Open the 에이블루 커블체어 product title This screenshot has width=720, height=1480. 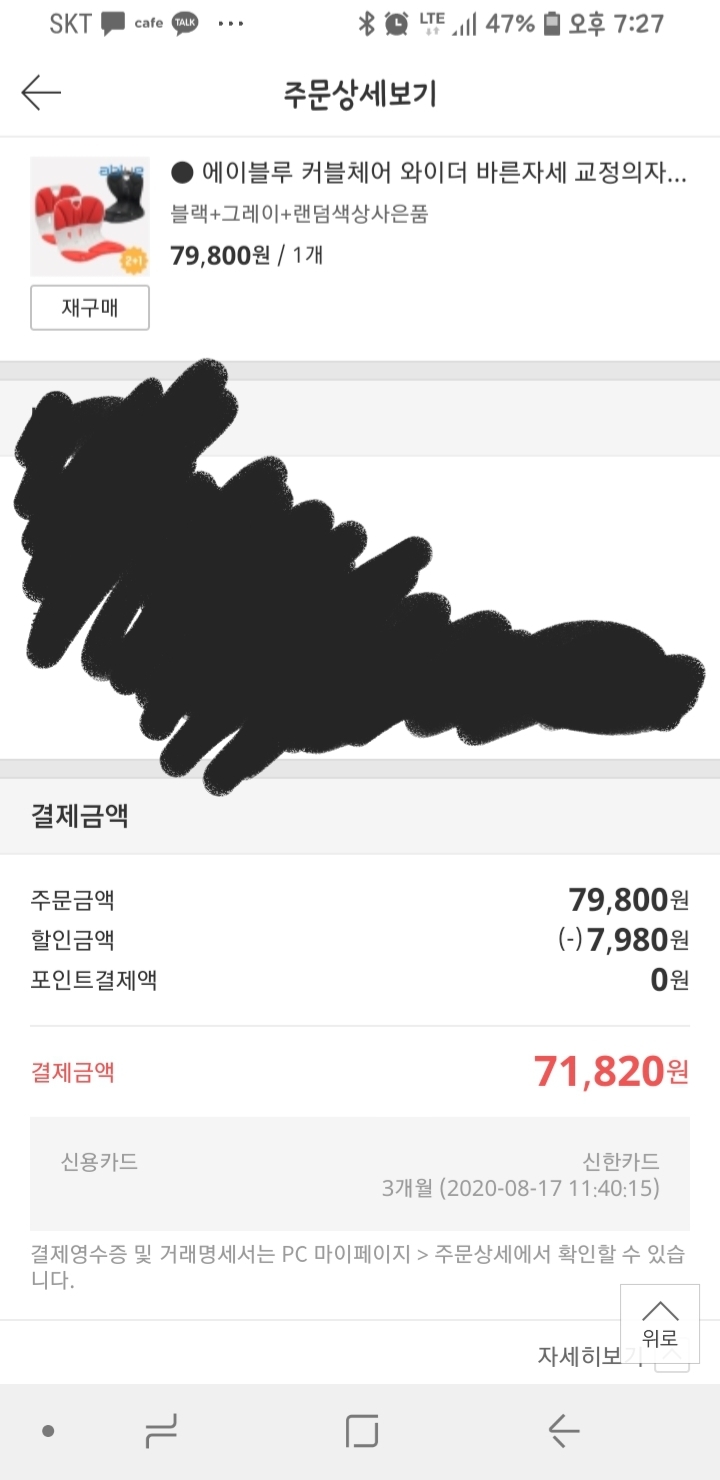pos(430,174)
